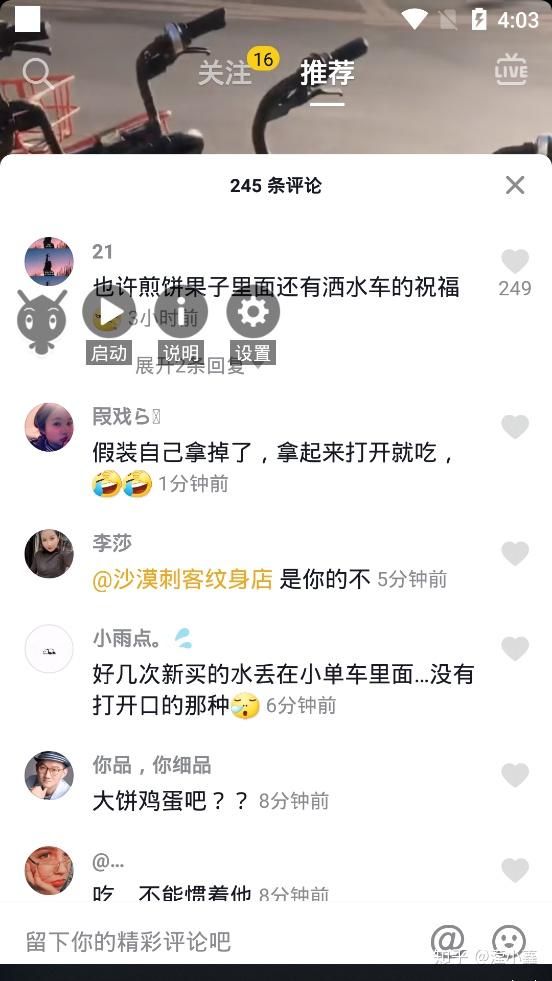This screenshot has width=552, height=981.
Task: Like the comment starting 假装自己拿掉了
Action: tap(515, 427)
